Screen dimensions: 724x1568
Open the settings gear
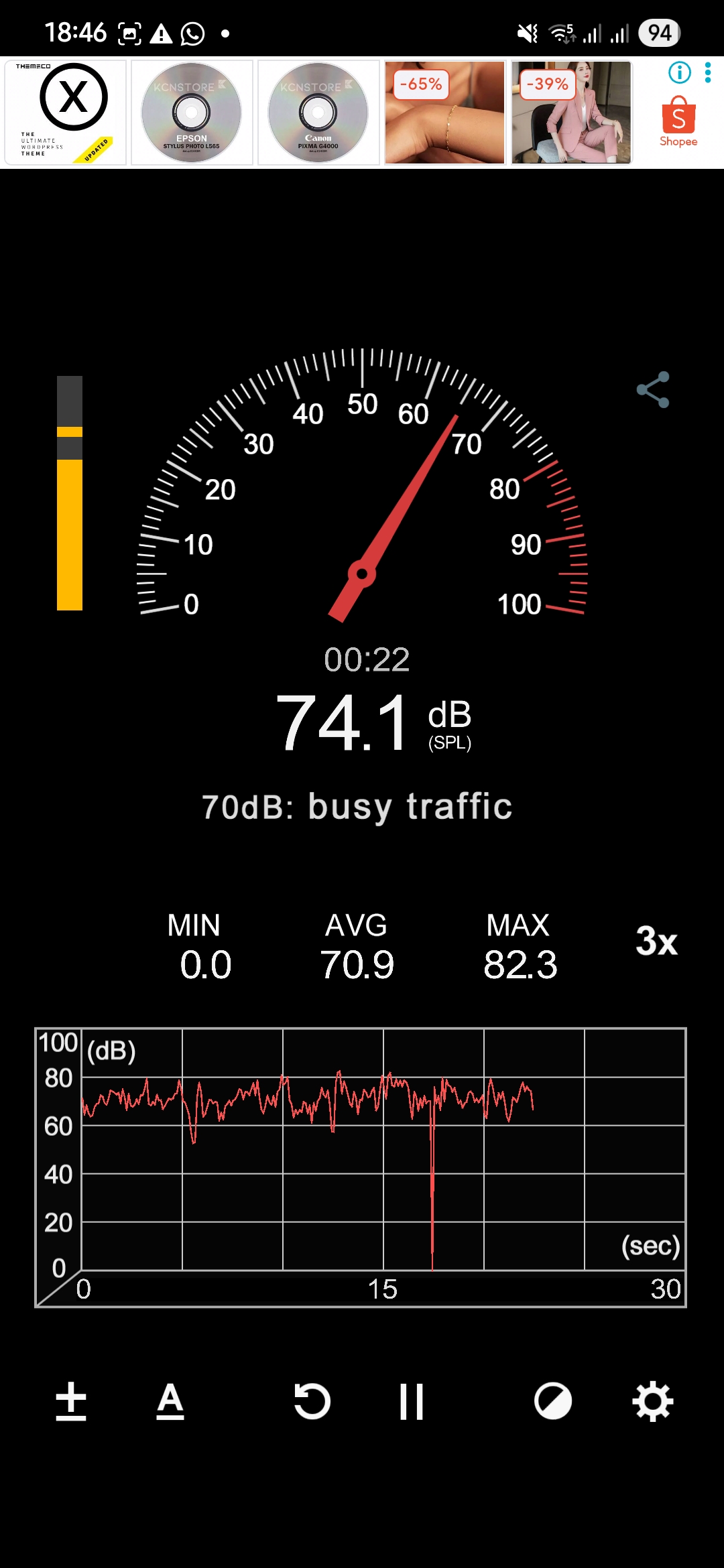pos(653,1401)
